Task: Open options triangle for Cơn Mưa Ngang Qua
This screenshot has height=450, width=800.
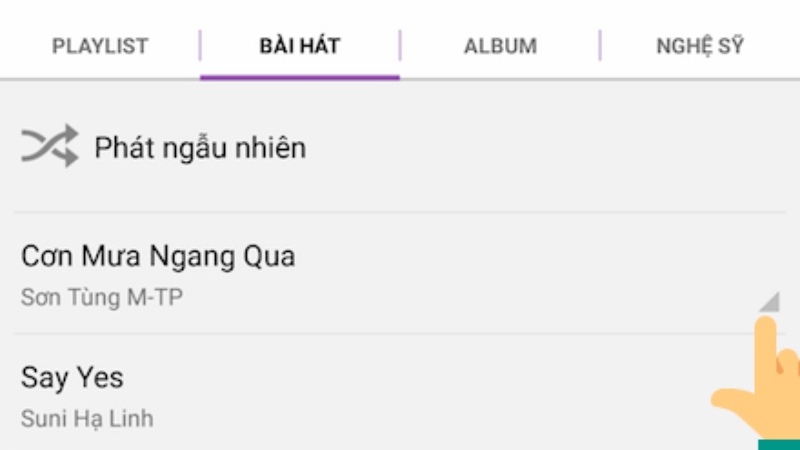Action: point(768,301)
